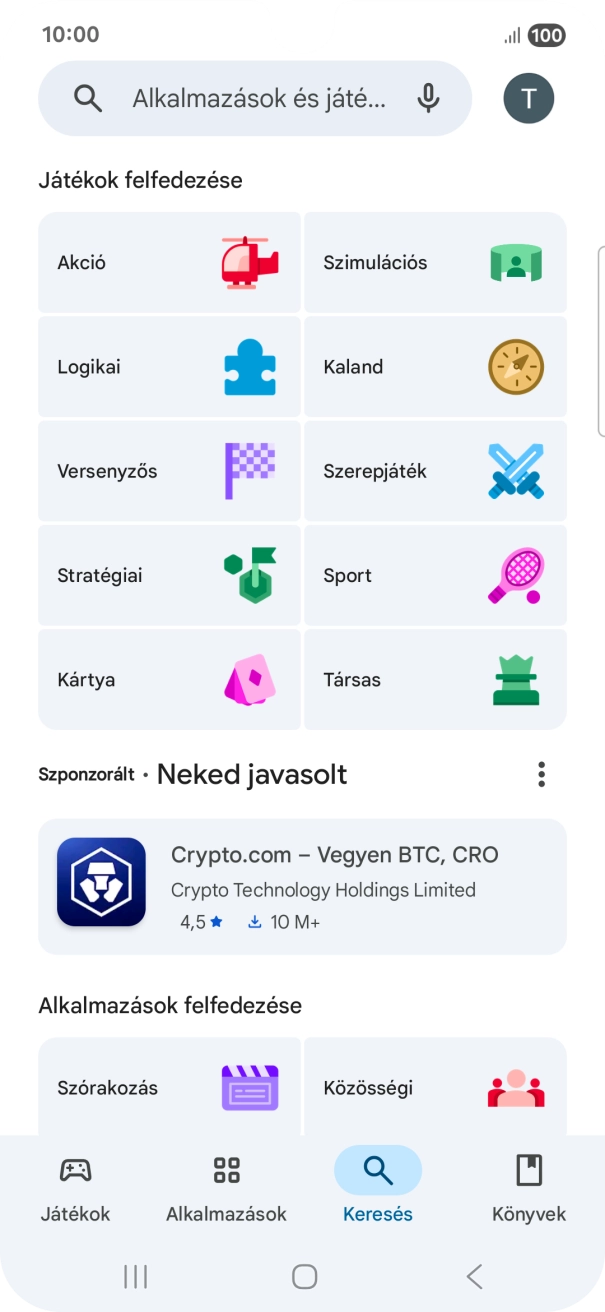The image size is (605, 1312).
Task: Tap the Alkalmazások és játékok search field
Action: (x=258, y=98)
